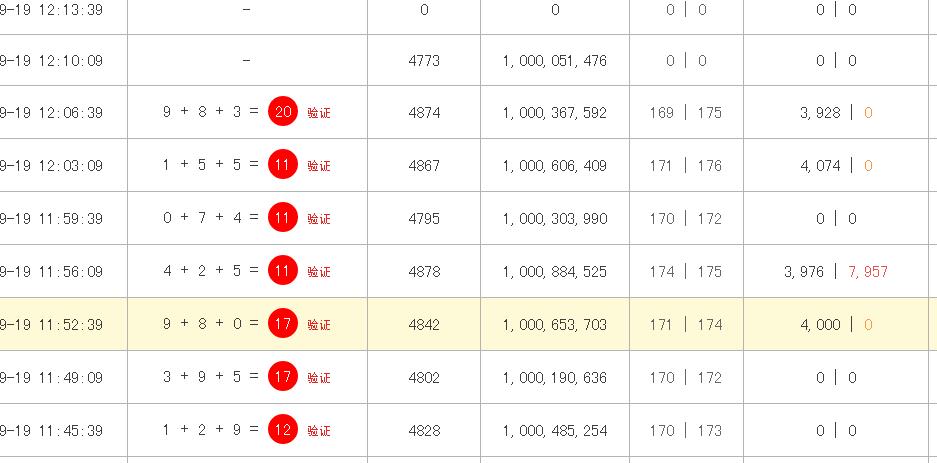Image resolution: width=937 pixels, height=463 pixels.
Task: Check verification for 11:49:09 draw
Action: point(319,378)
